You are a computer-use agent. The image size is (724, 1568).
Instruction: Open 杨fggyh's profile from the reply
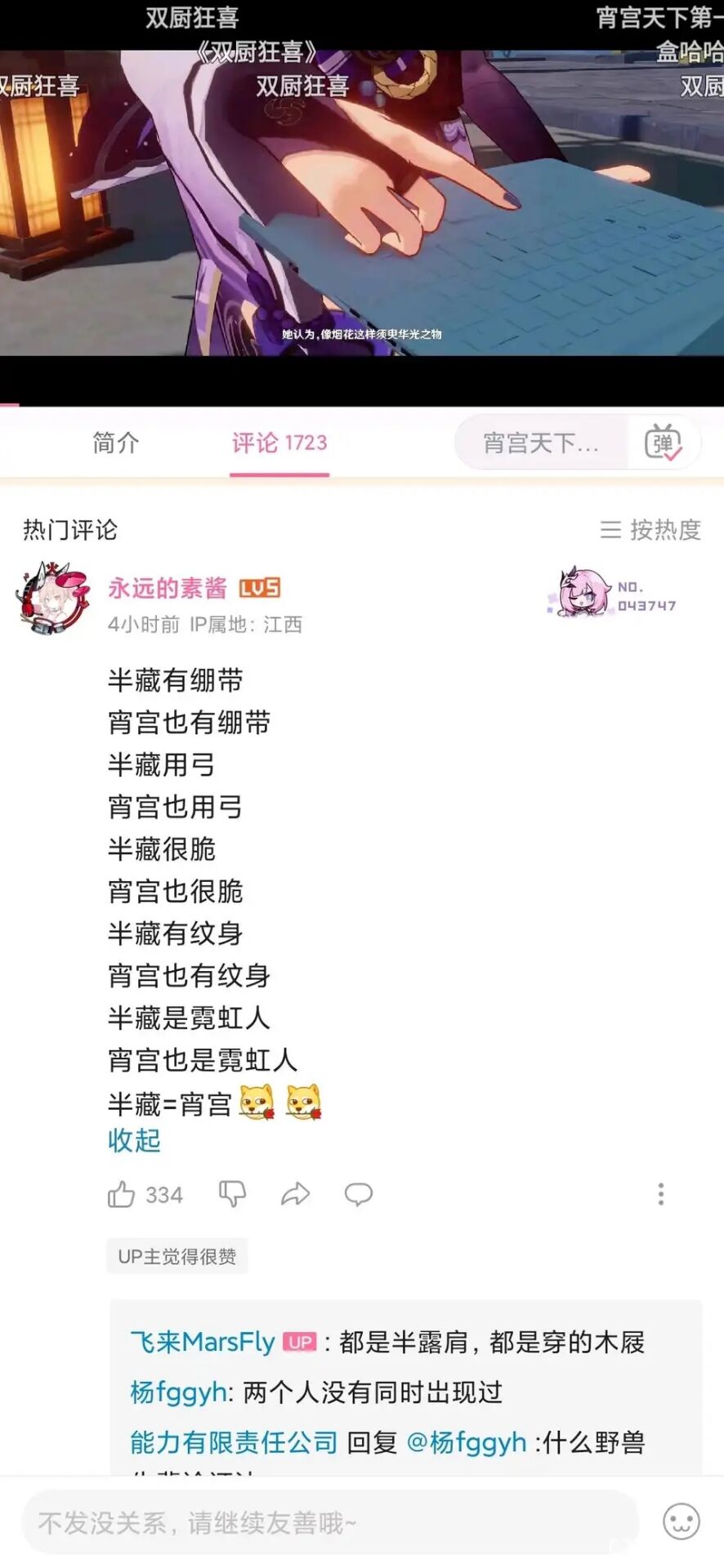(178, 1392)
